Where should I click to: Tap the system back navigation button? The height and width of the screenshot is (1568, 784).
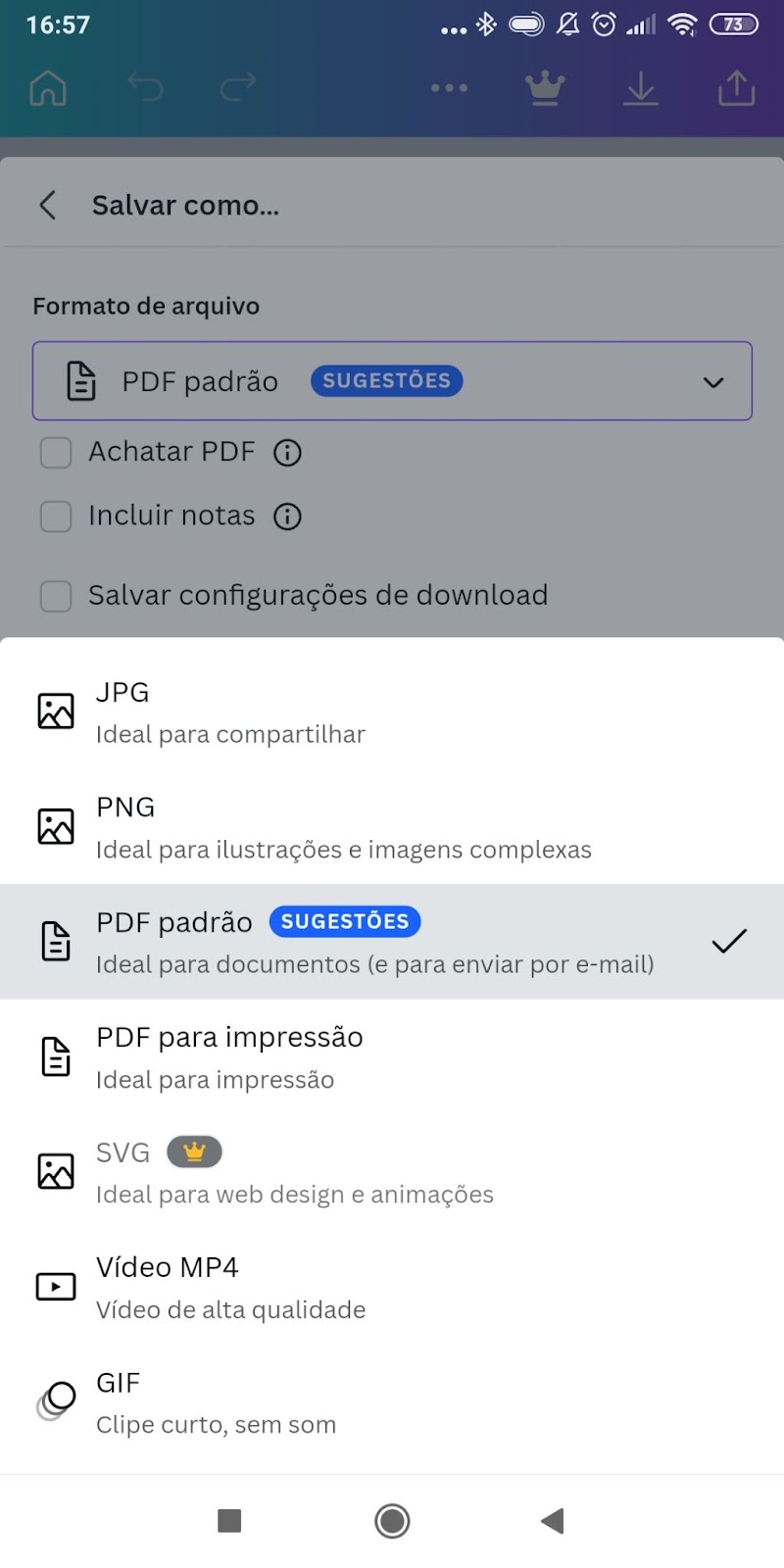(x=553, y=1521)
